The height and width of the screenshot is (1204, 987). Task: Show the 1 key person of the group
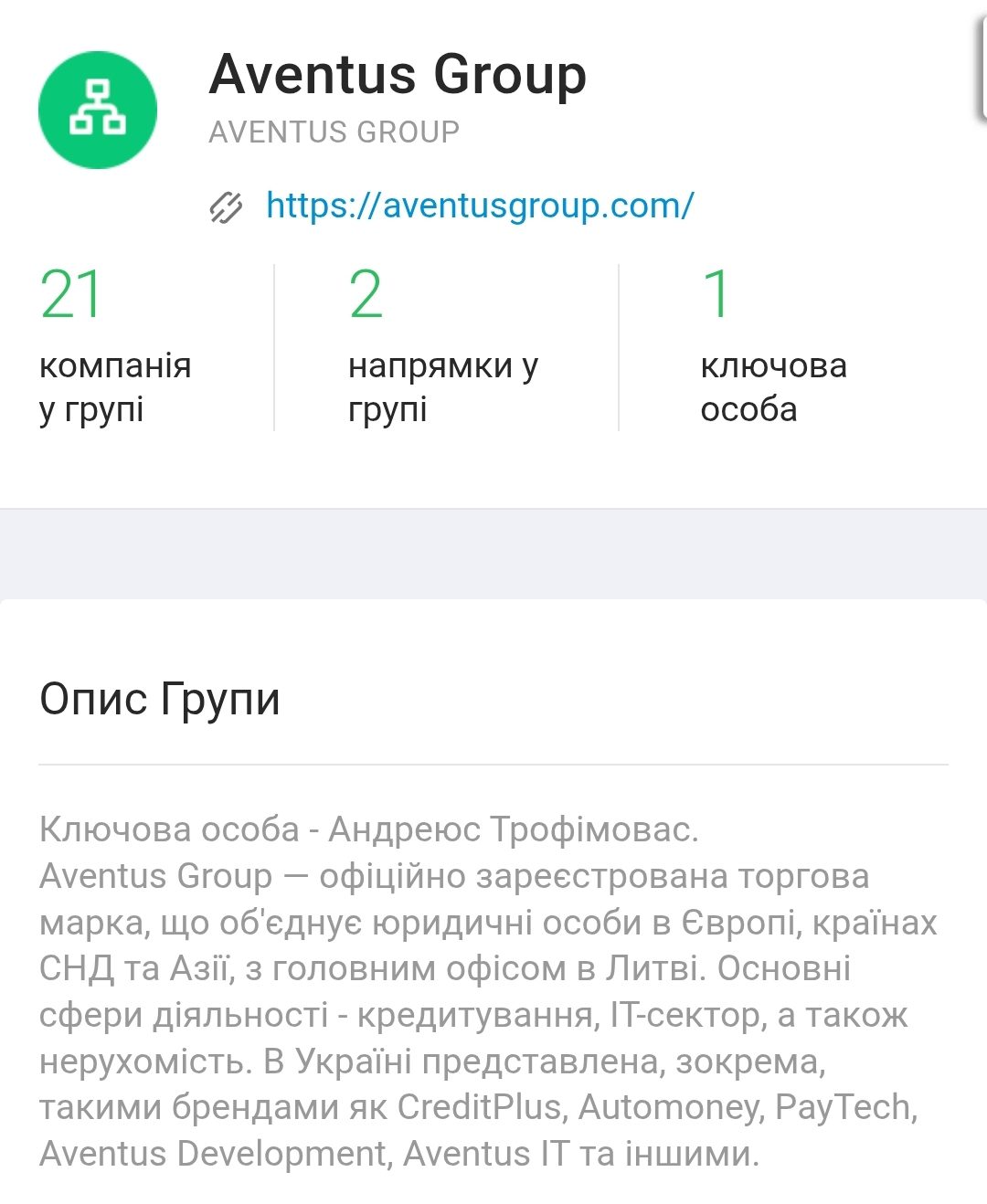point(772,345)
